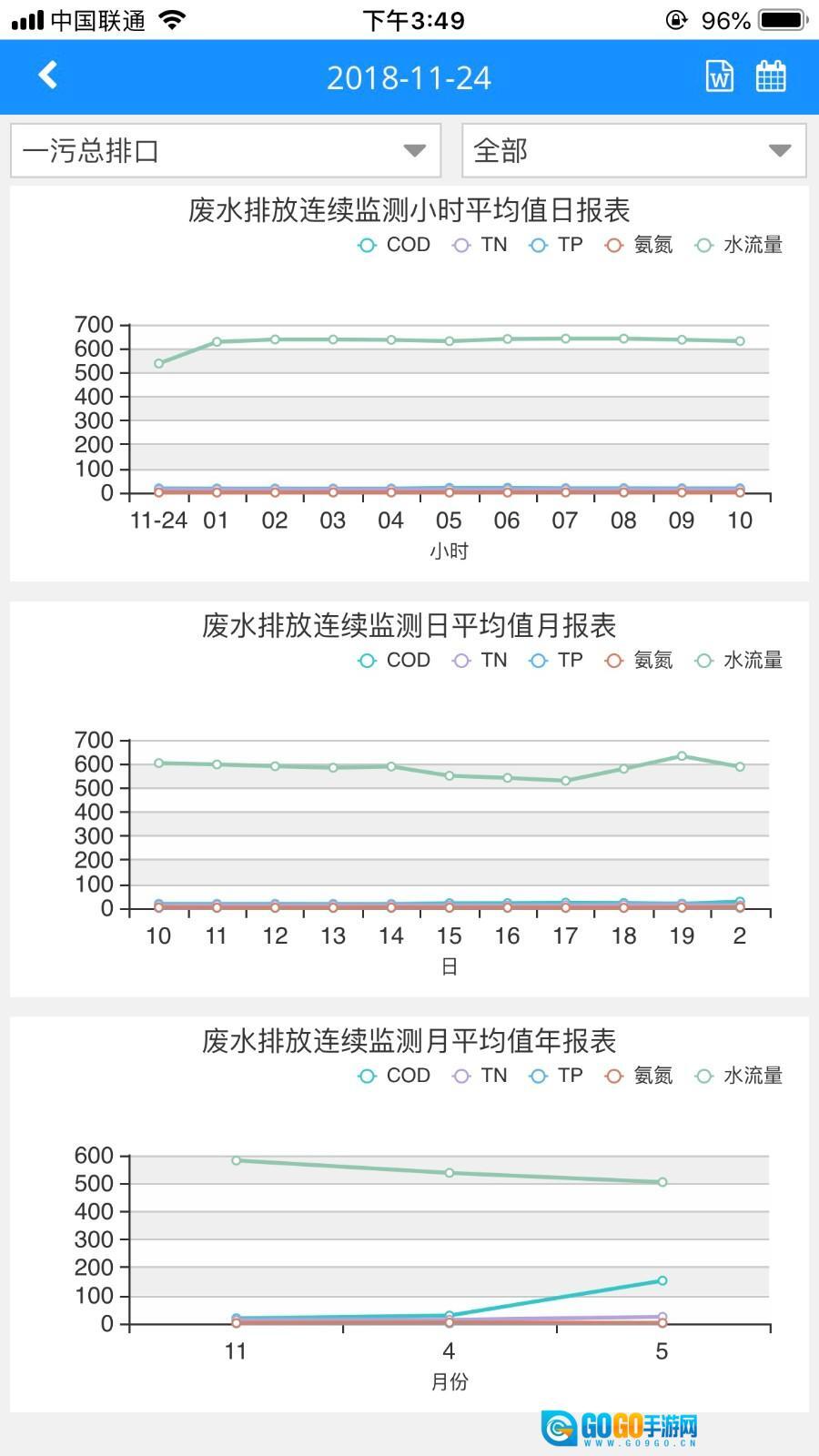
Task: Toggle 氨氮 series in monthly report chart
Action: pos(640,660)
